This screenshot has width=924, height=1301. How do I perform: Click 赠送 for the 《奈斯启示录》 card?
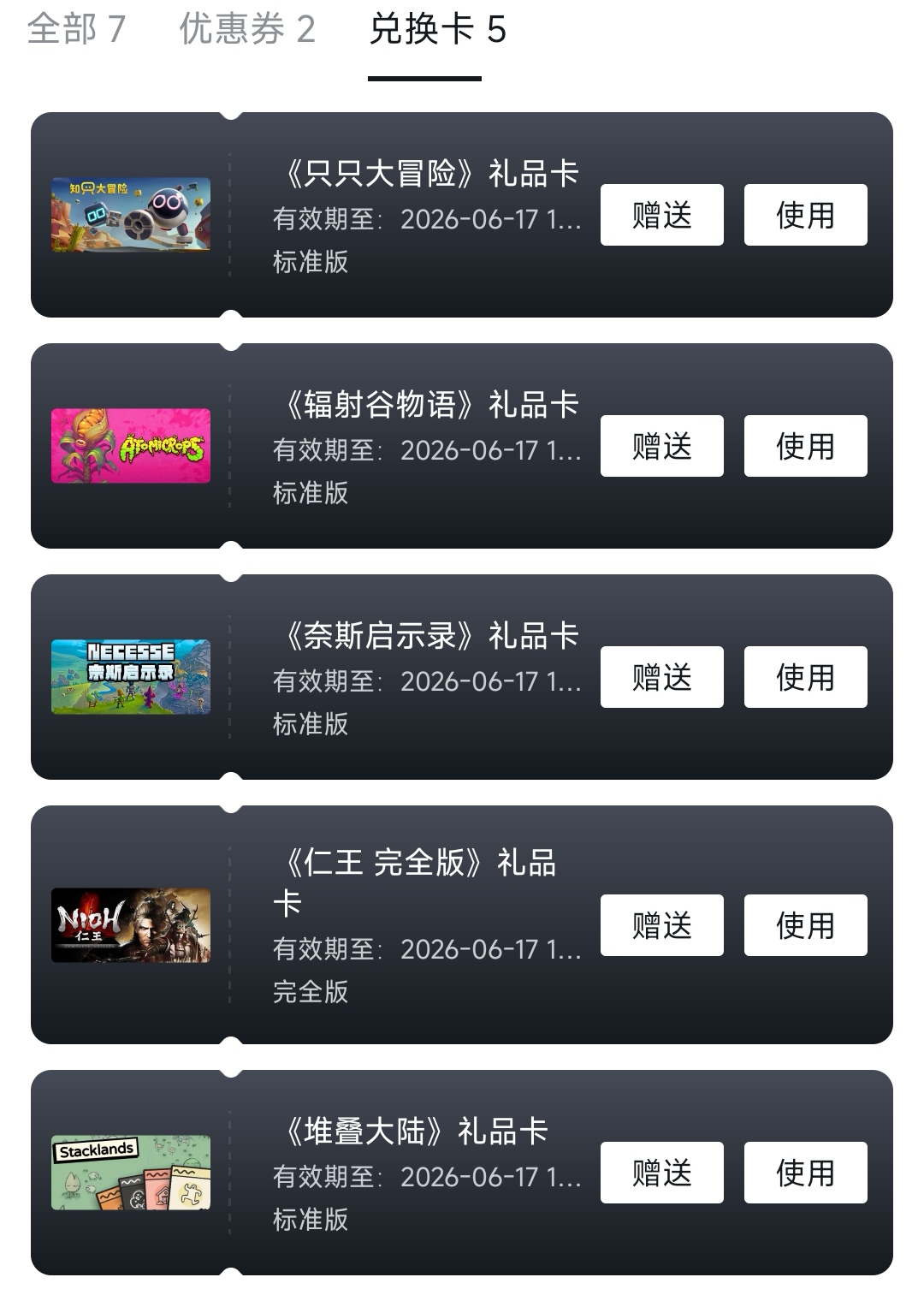(x=661, y=677)
